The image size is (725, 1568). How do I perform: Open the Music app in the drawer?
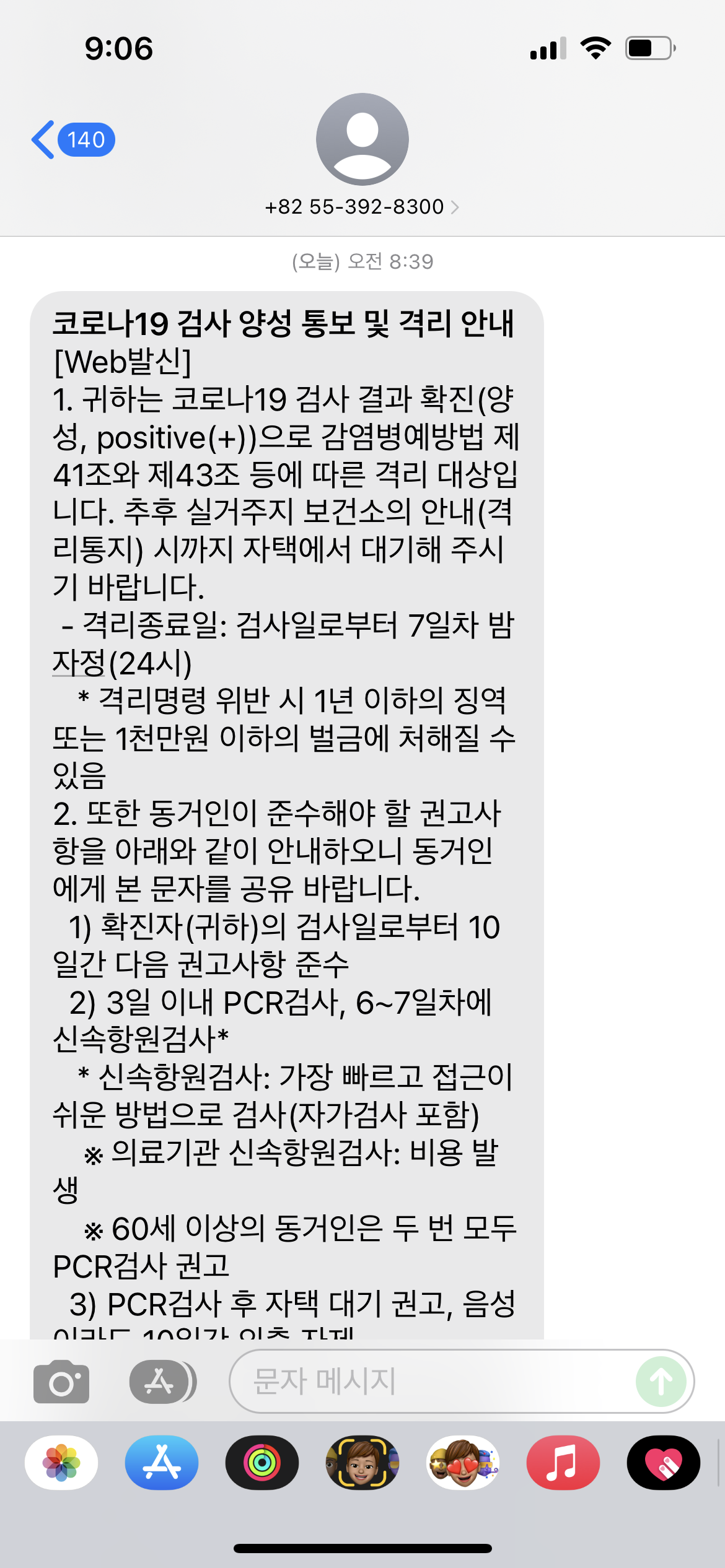(563, 1462)
